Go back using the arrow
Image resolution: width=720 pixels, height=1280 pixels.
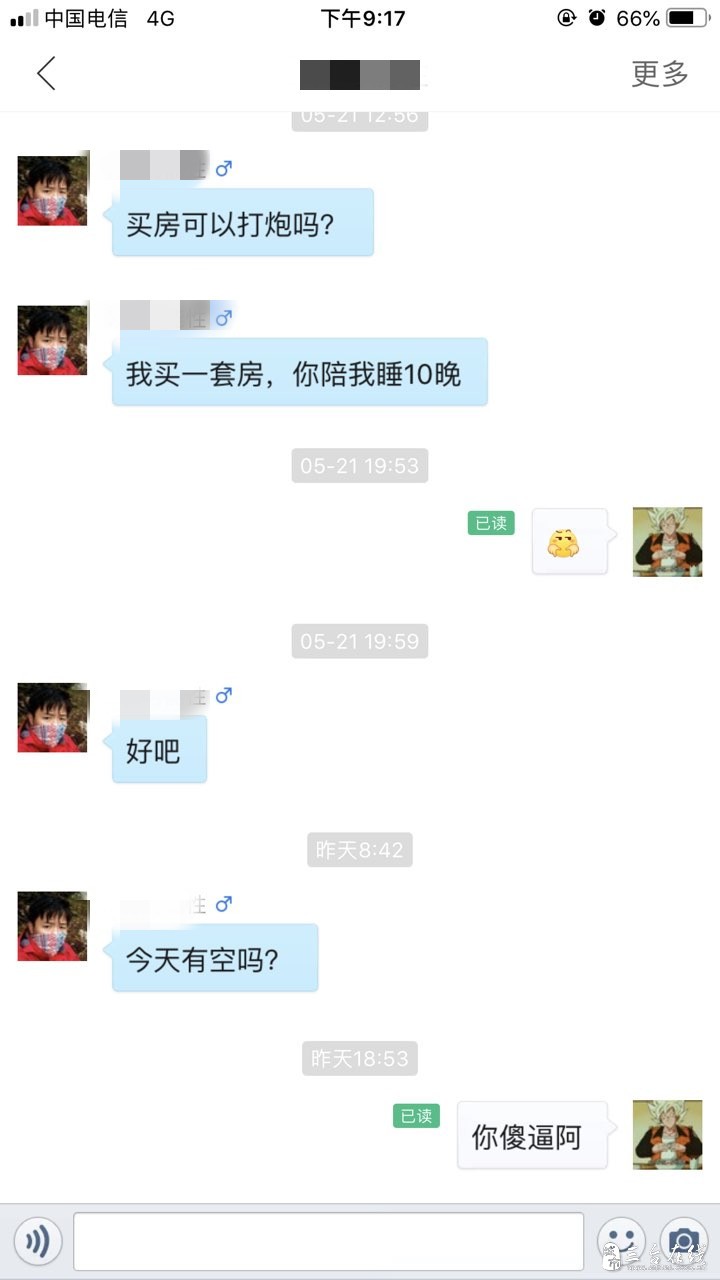(46, 74)
